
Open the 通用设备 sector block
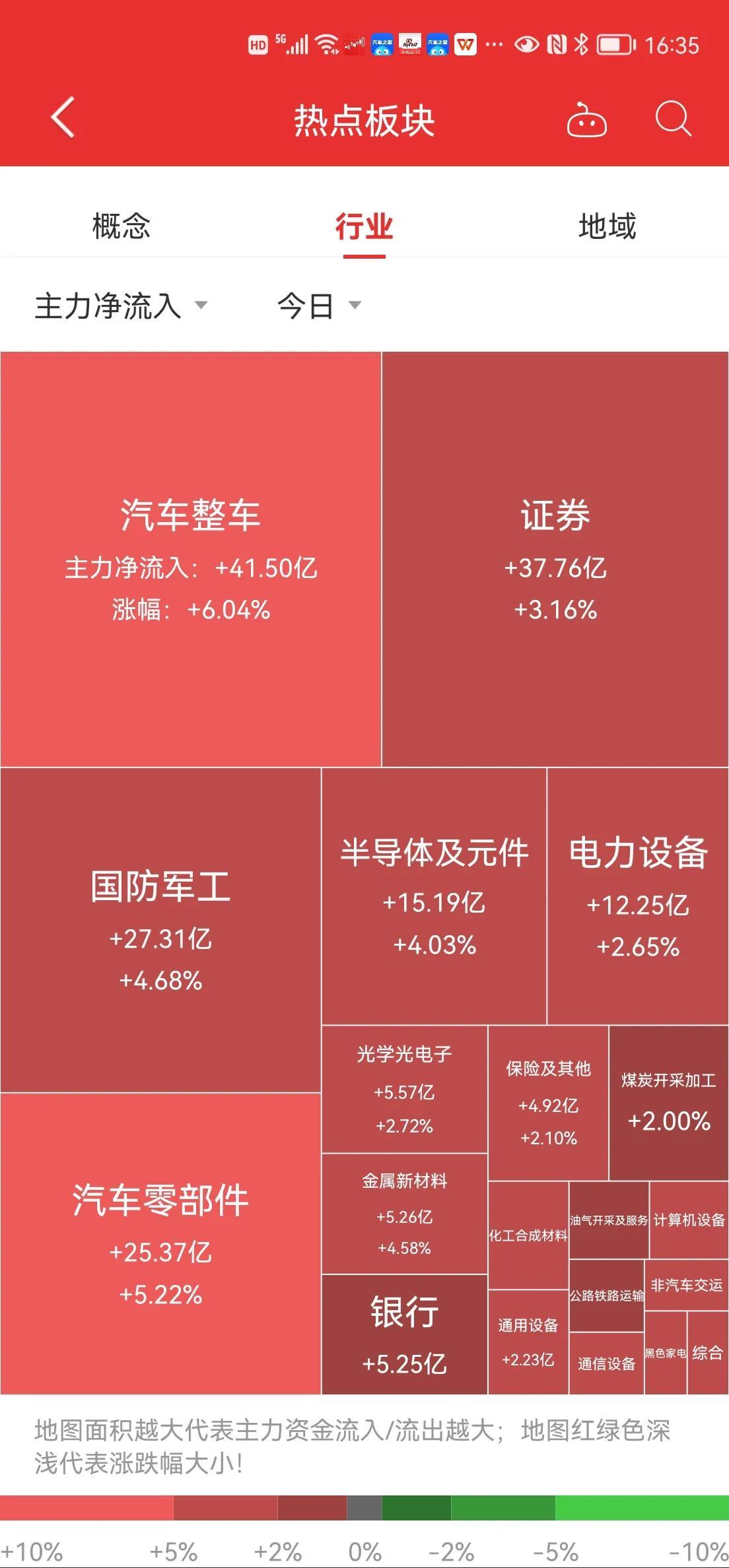(528, 1342)
